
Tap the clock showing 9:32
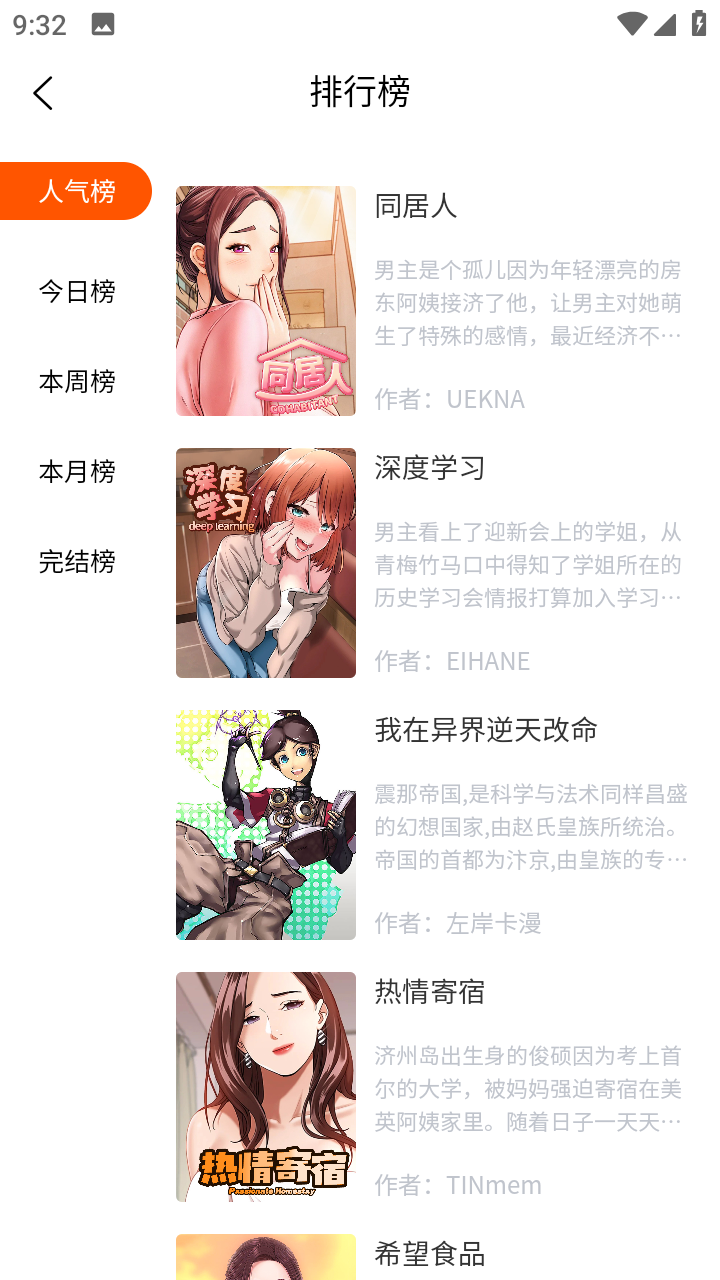40,24
